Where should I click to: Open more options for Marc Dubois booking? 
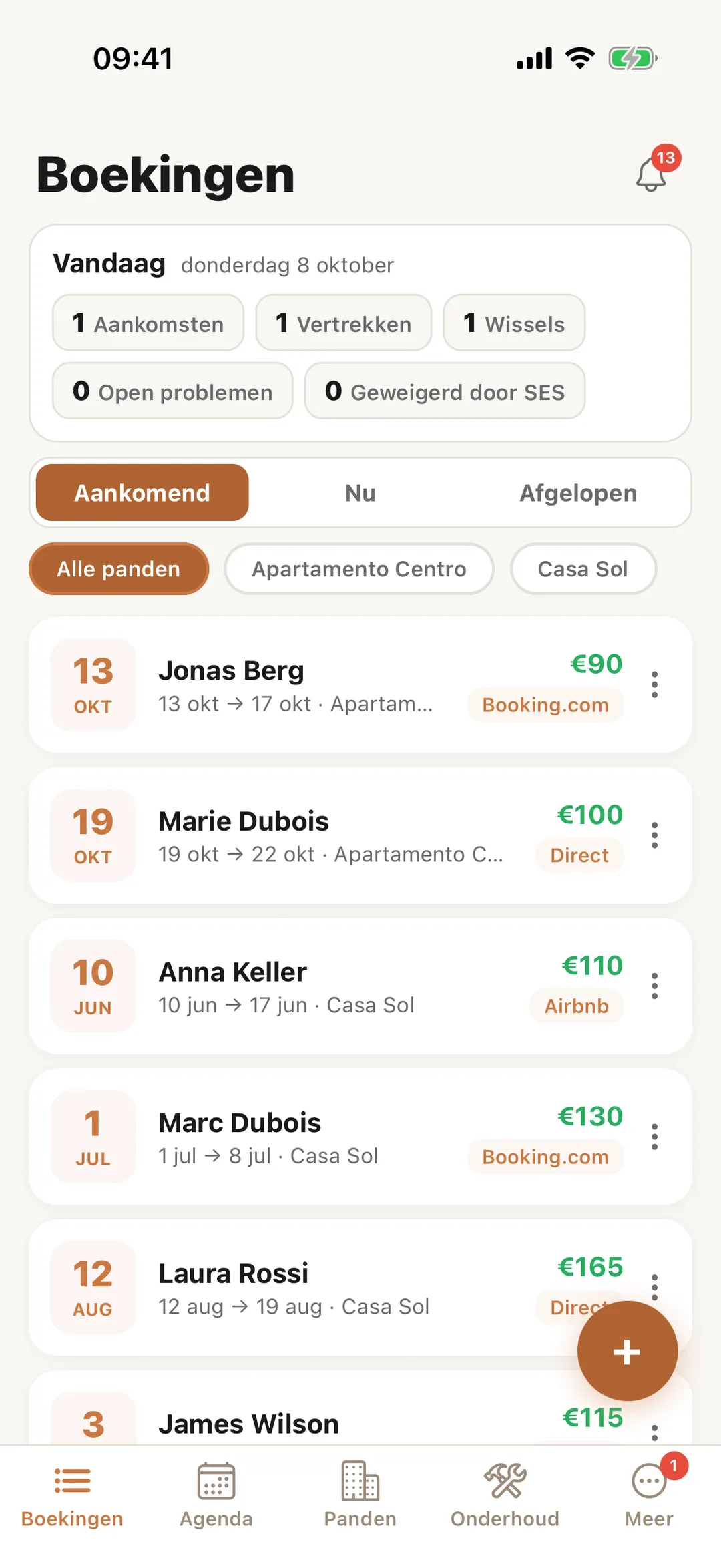(655, 1137)
